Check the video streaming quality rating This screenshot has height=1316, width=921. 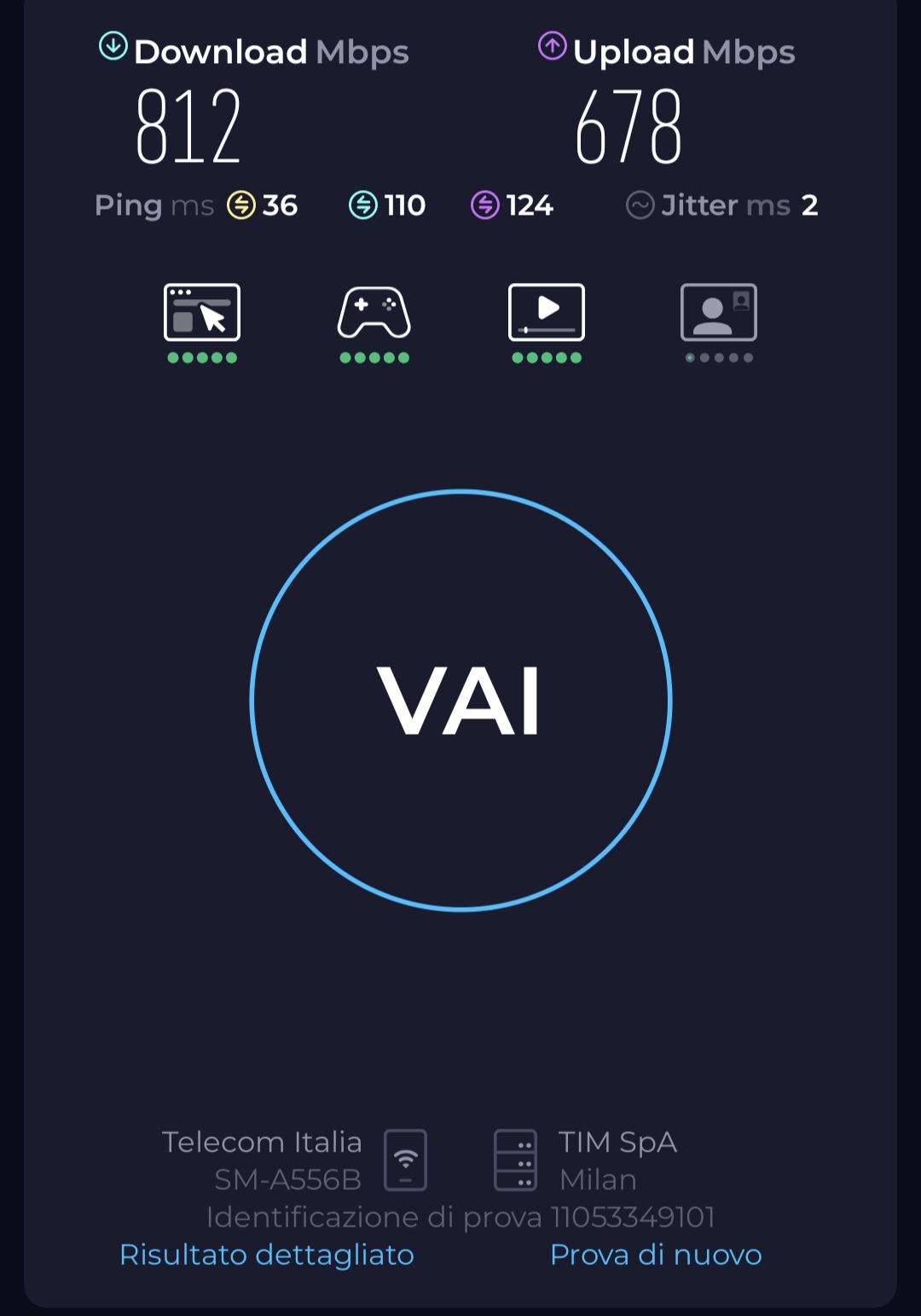point(547,323)
